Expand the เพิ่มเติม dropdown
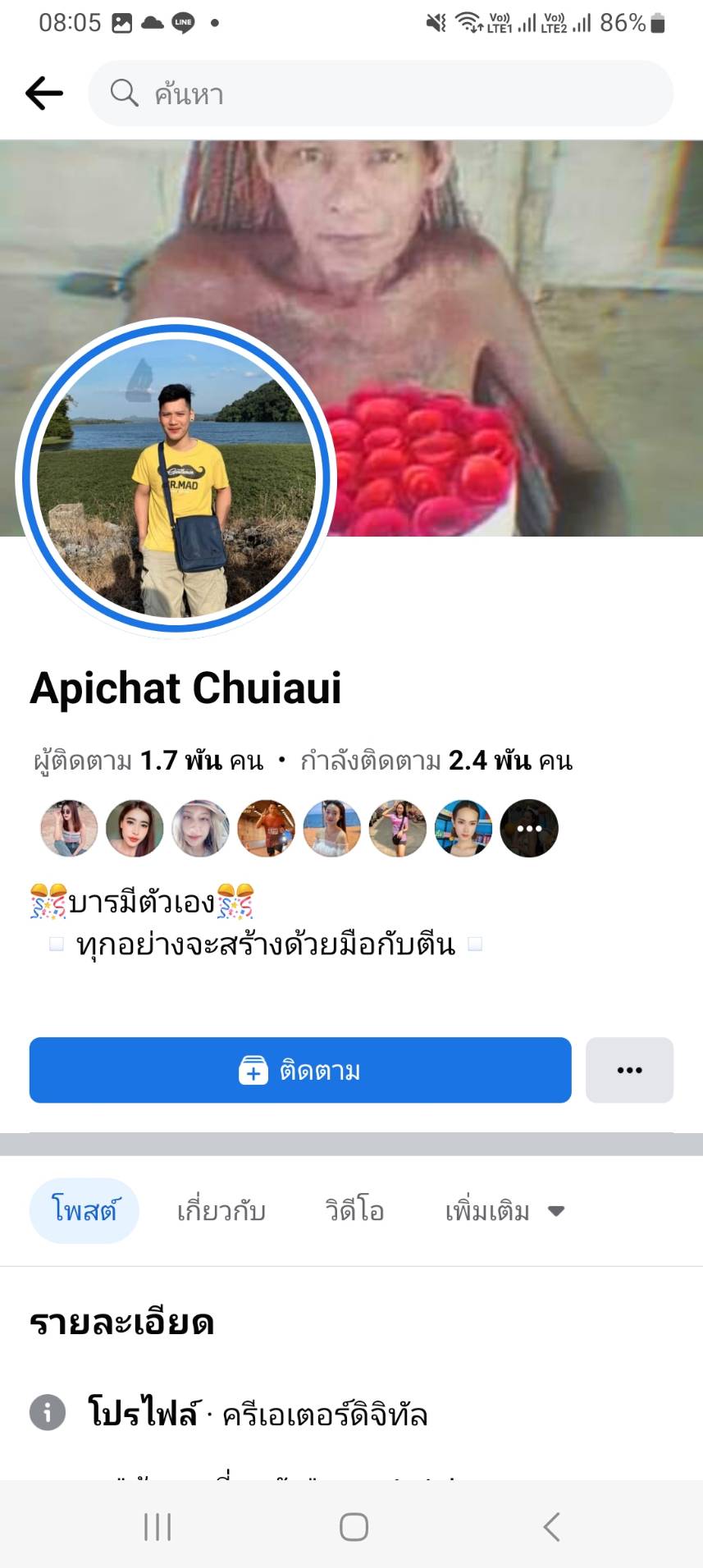Image resolution: width=703 pixels, height=1568 pixels. click(504, 1210)
